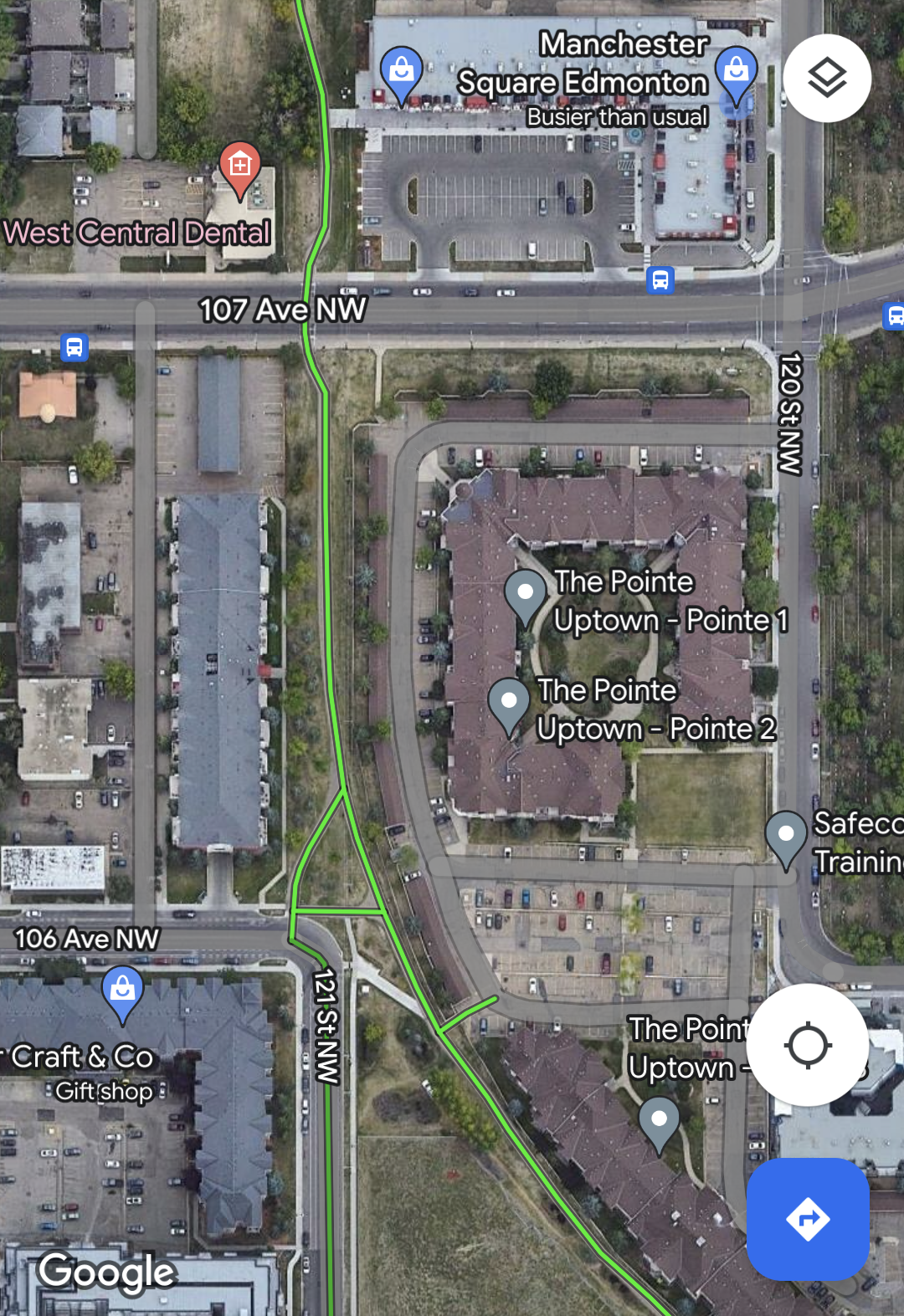This screenshot has width=904, height=1316.
Task: Open the map layers button
Action: (x=827, y=79)
